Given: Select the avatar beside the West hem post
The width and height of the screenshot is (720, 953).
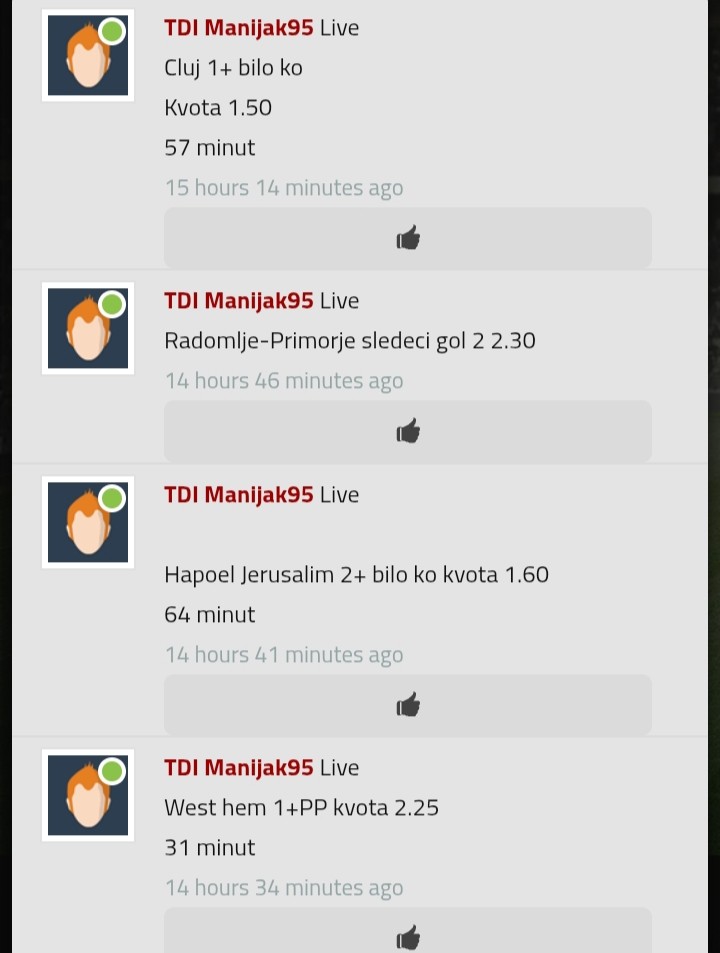Looking at the screenshot, I should click(x=88, y=796).
